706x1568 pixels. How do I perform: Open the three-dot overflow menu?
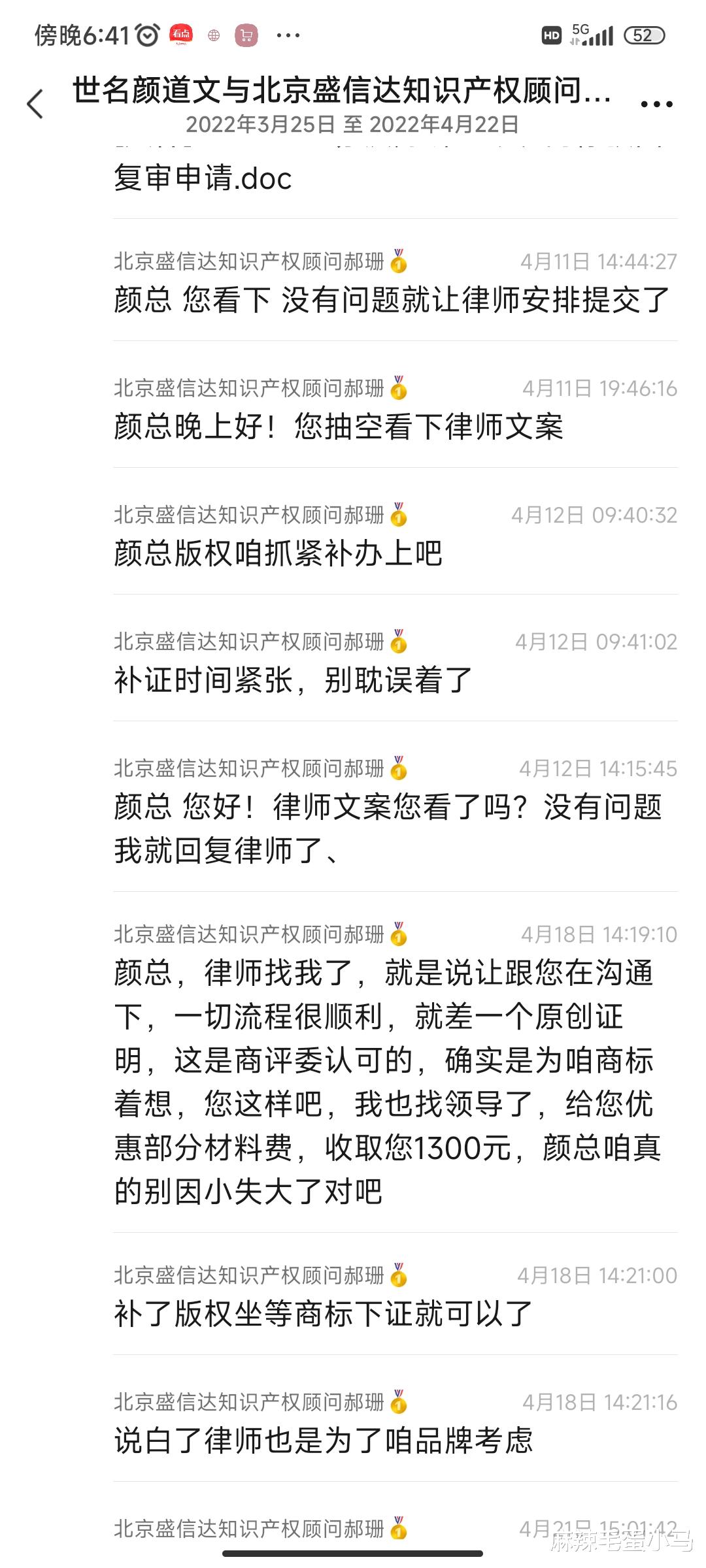tap(656, 104)
